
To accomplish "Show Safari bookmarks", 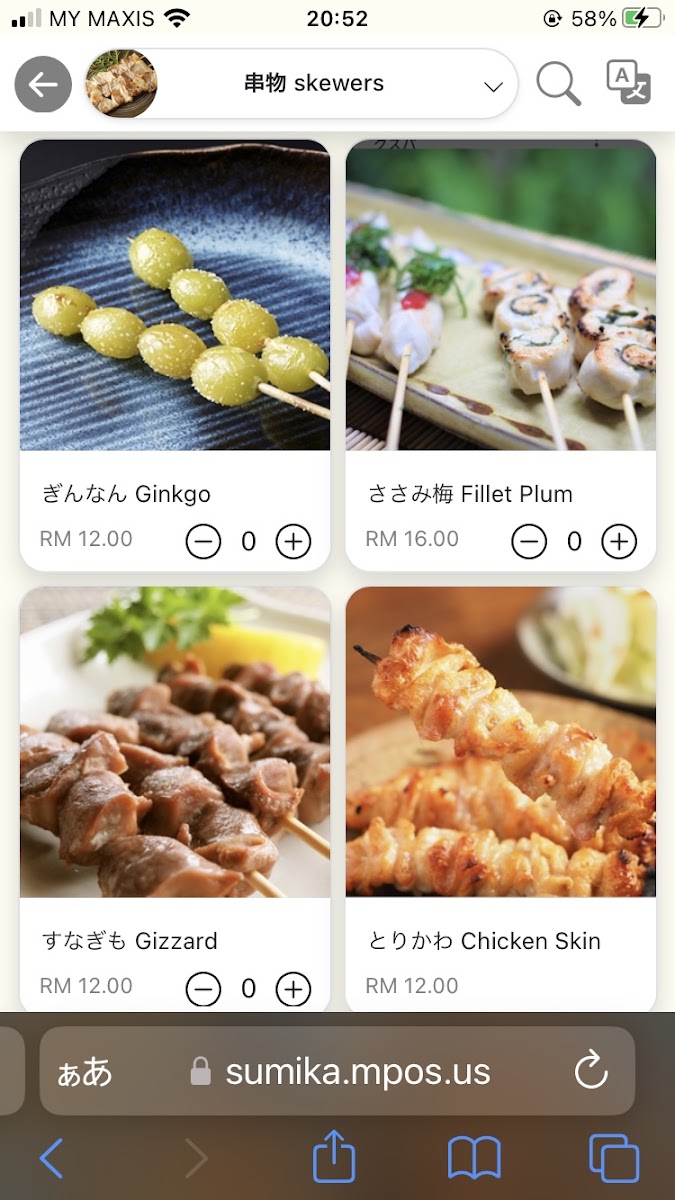I will [474, 1159].
